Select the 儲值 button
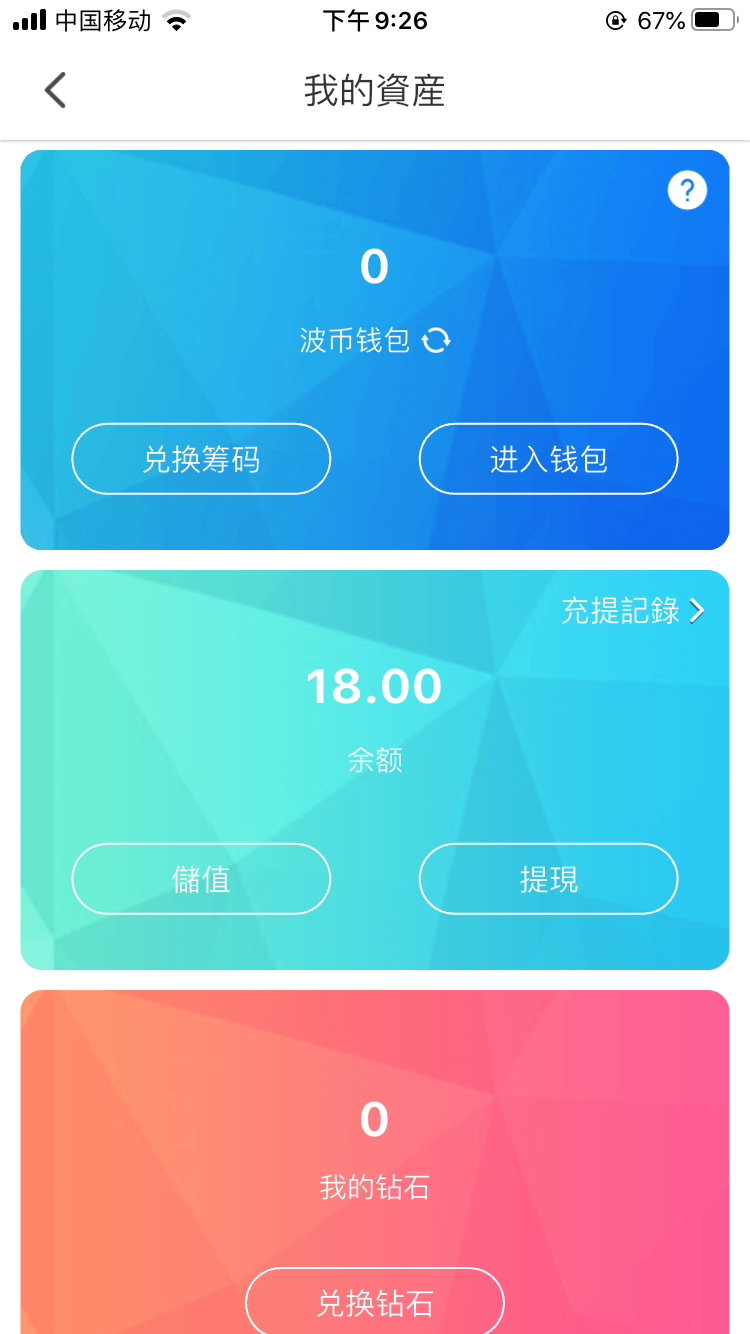Viewport: 750px width, 1334px height. pos(201,879)
